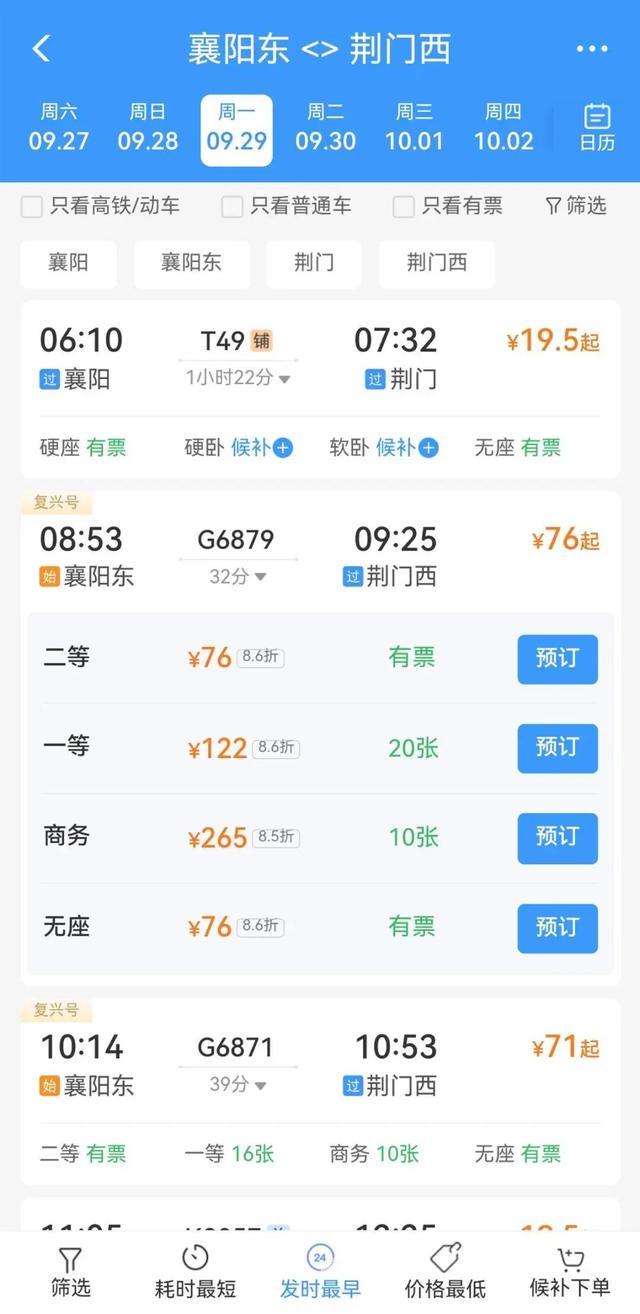The image size is (640, 1314).
Task: Enable the 只看普通车 checkbox
Action: tap(232, 207)
